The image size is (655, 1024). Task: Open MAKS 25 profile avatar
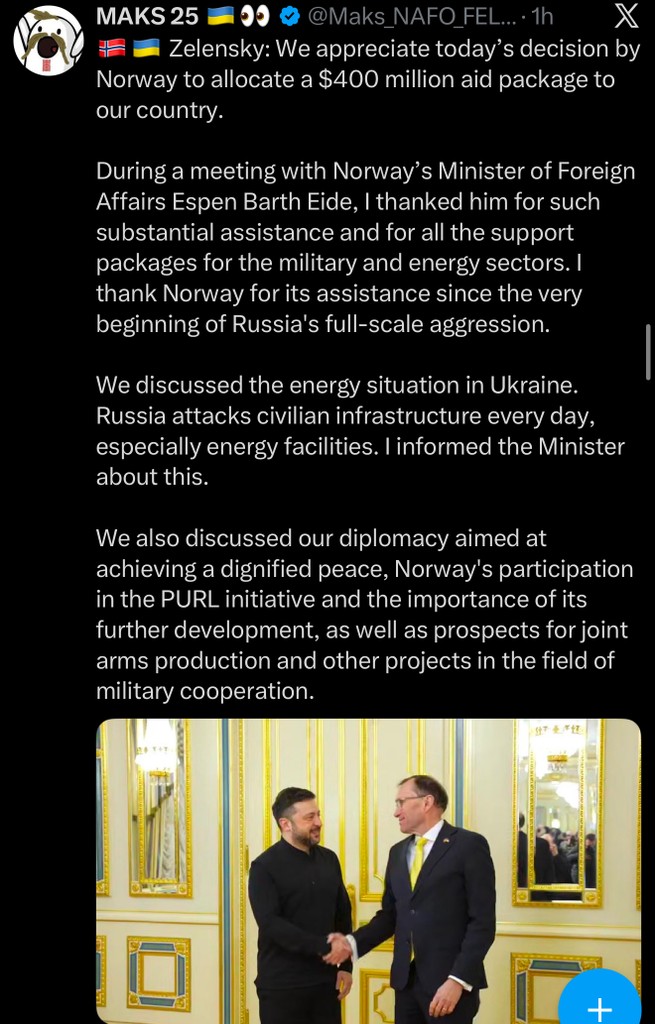click(48, 41)
